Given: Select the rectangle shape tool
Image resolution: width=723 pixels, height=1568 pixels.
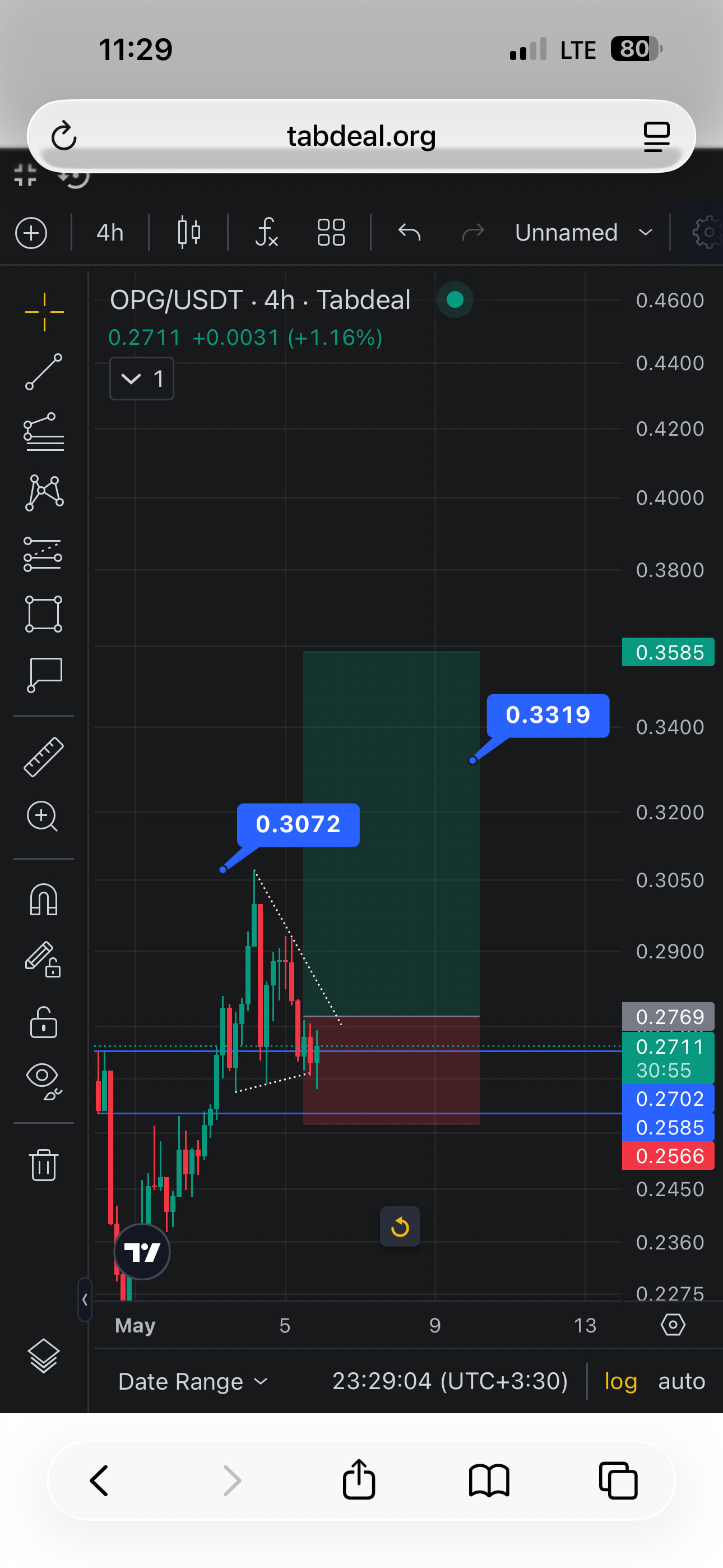Looking at the screenshot, I should [x=44, y=614].
